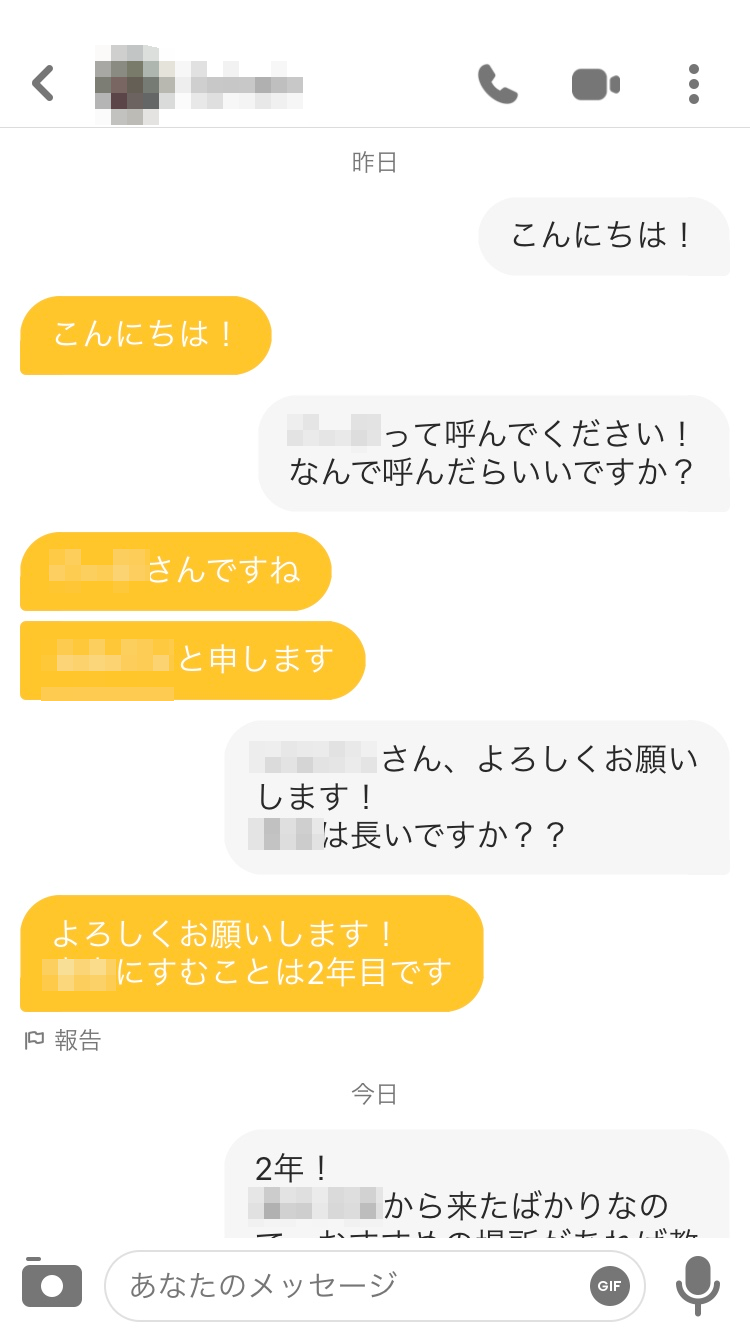Select the yellow こんにちは！ message bubble
Screen dimensions: 750x1334
[x=145, y=335]
